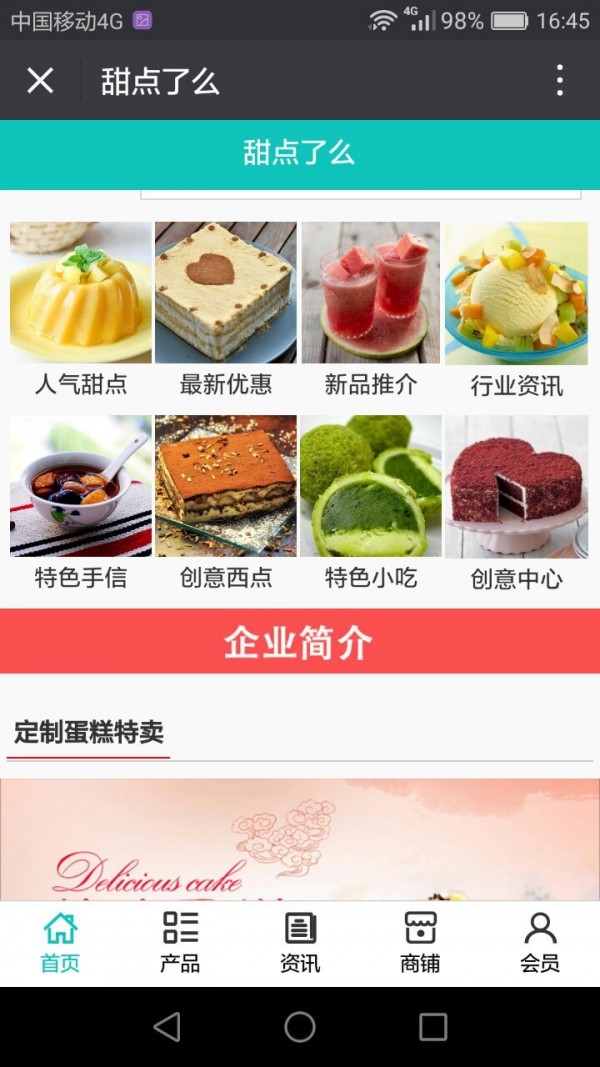
Task: Open the 特色小吃 category
Action: 371,502
